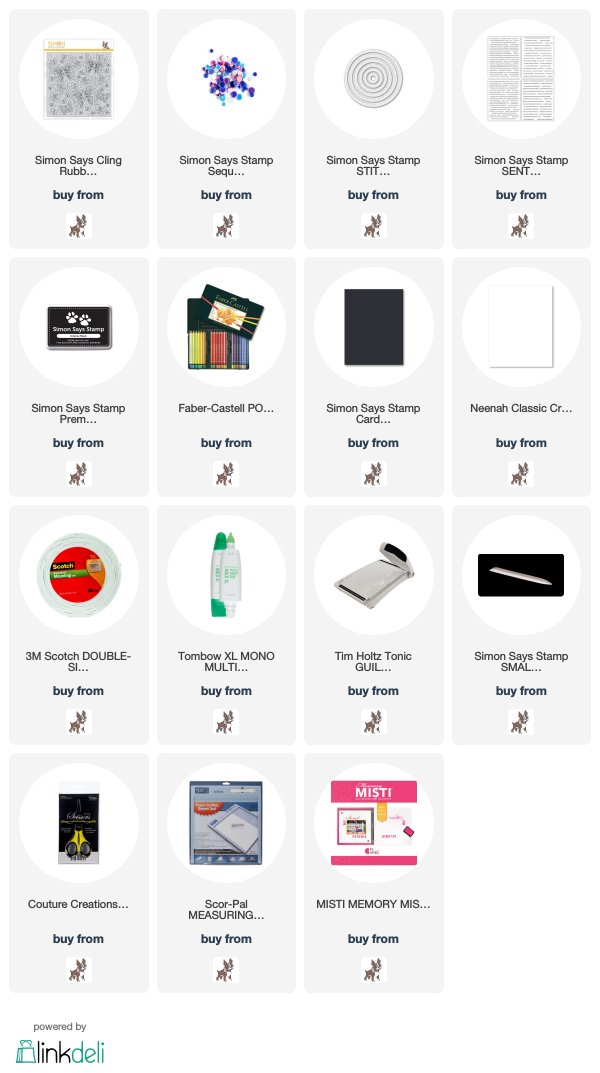Open the Simon Says Stamp SMAL… tool product
This screenshot has height=1073, width=600.
tap(521, 625)
